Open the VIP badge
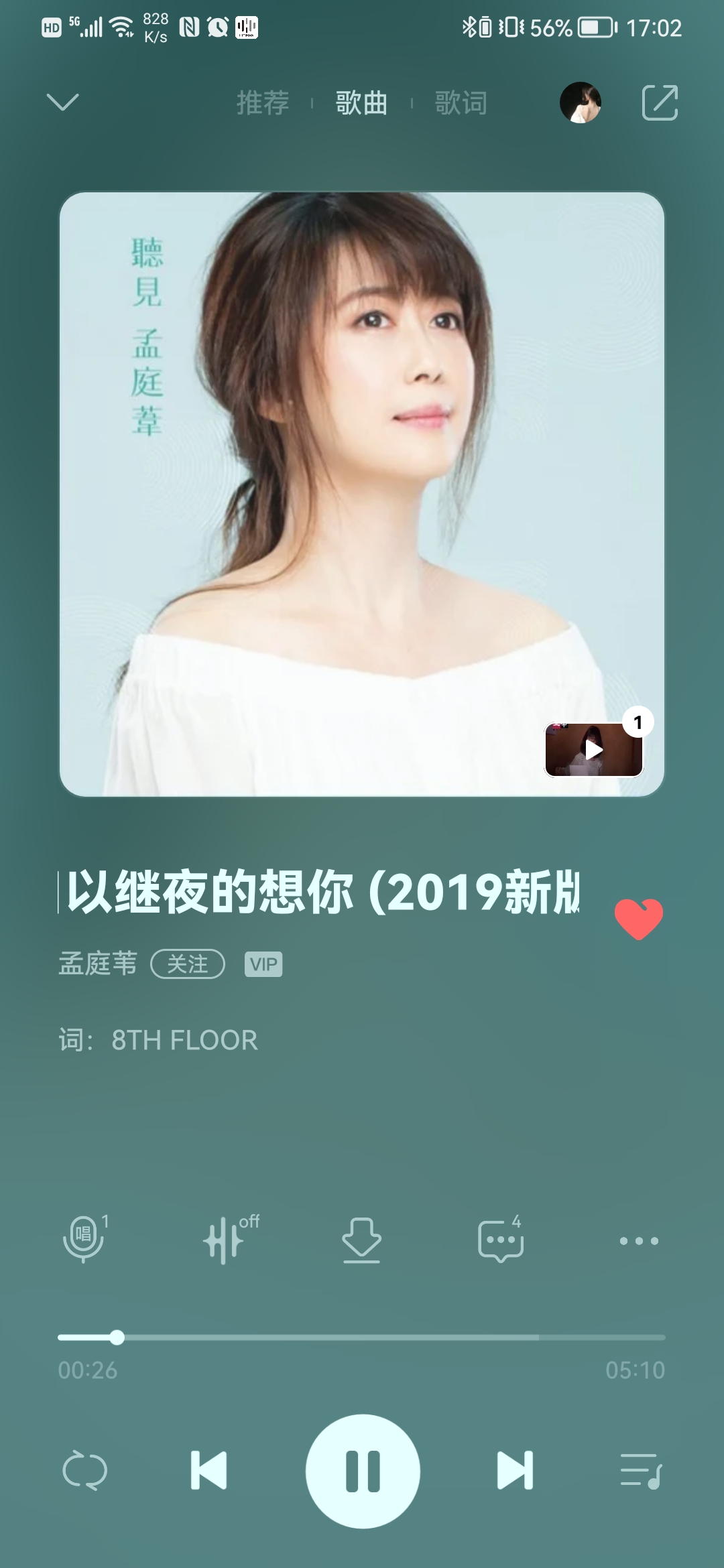 (263, 964)
